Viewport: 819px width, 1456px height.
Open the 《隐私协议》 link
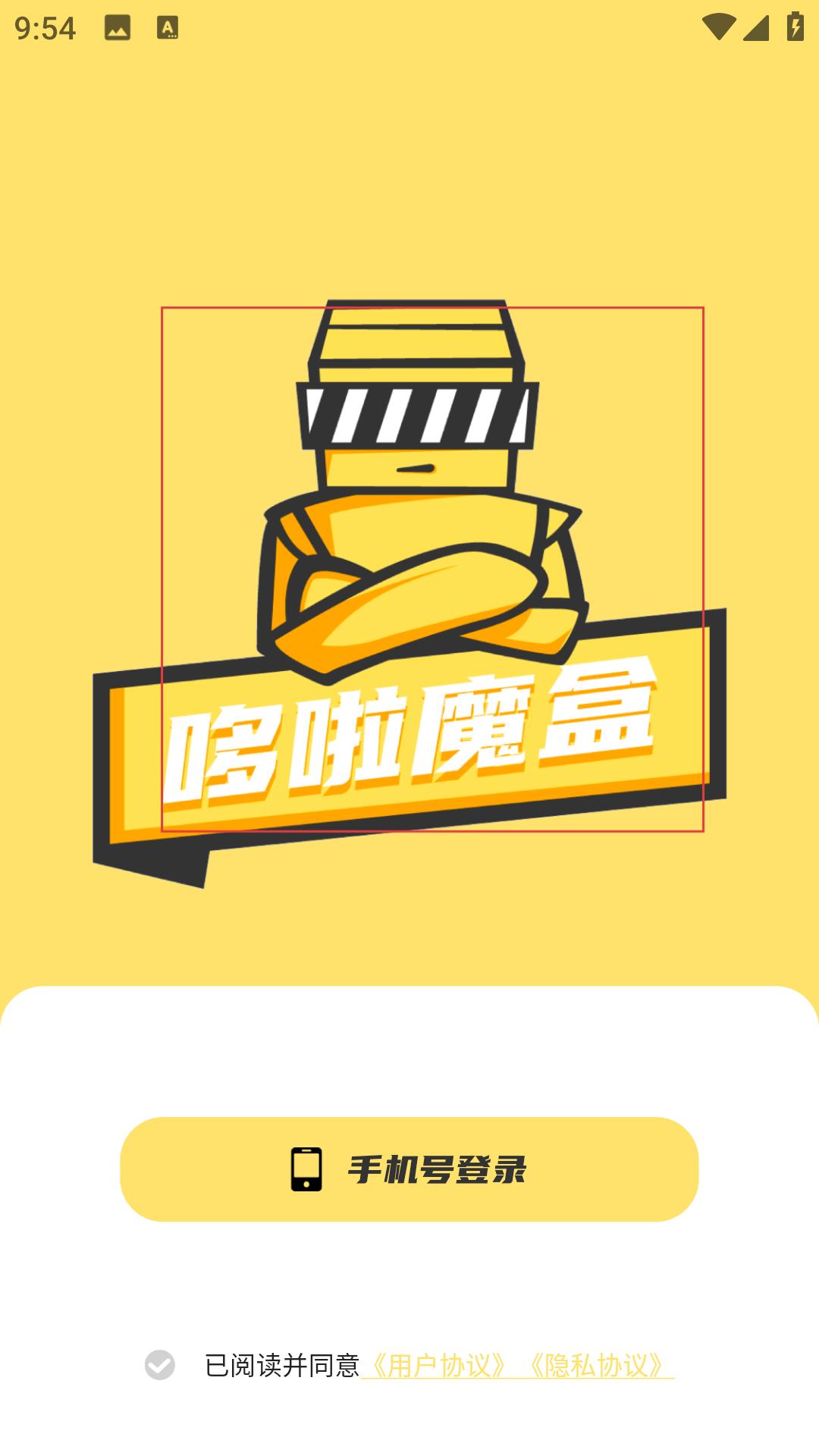click(x=597, y=1365)
